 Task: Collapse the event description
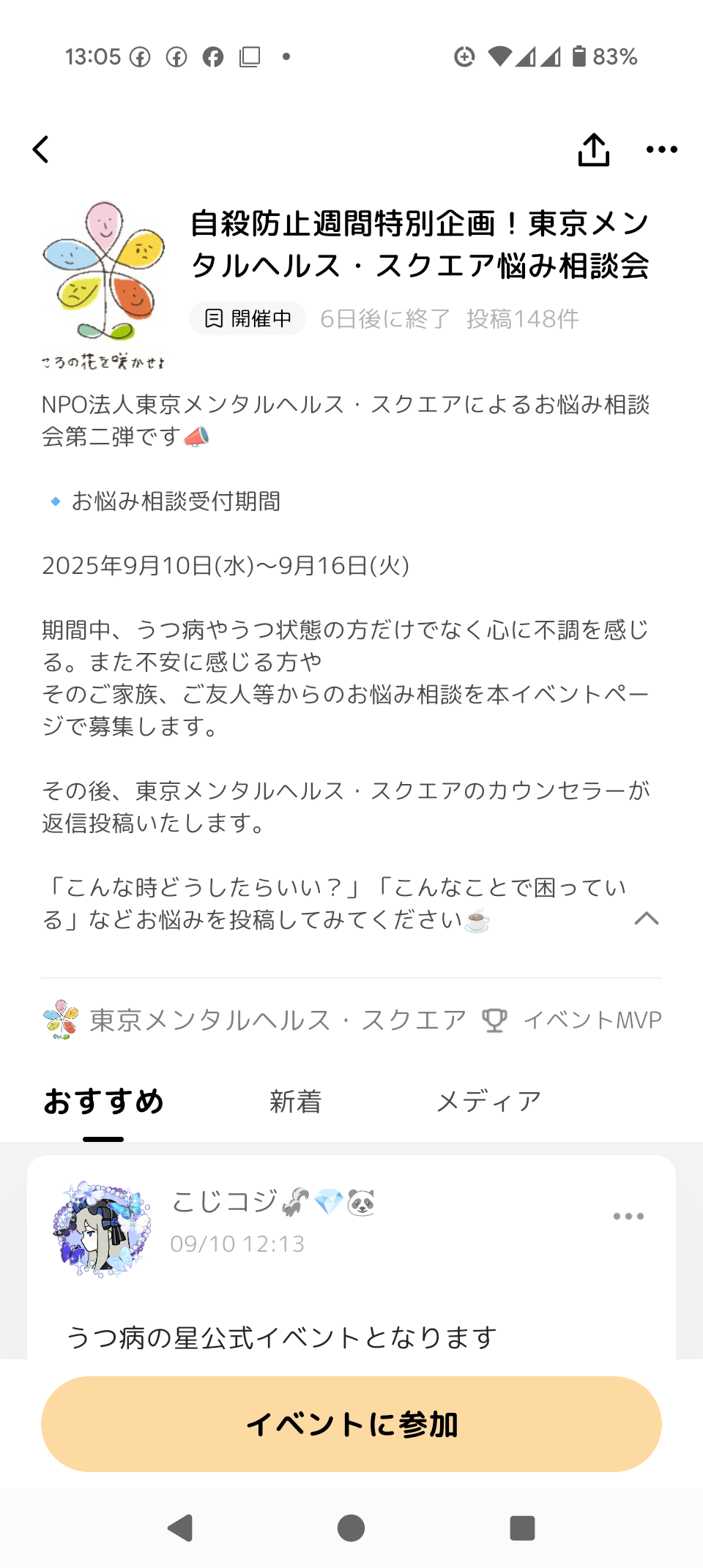point(646,919)
